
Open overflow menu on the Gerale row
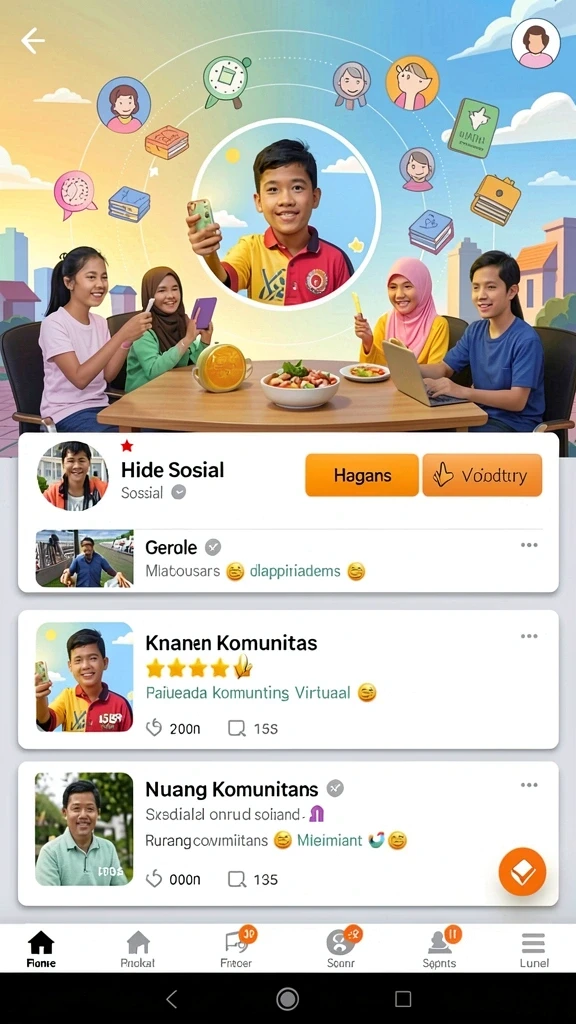[x=529, y=546]
